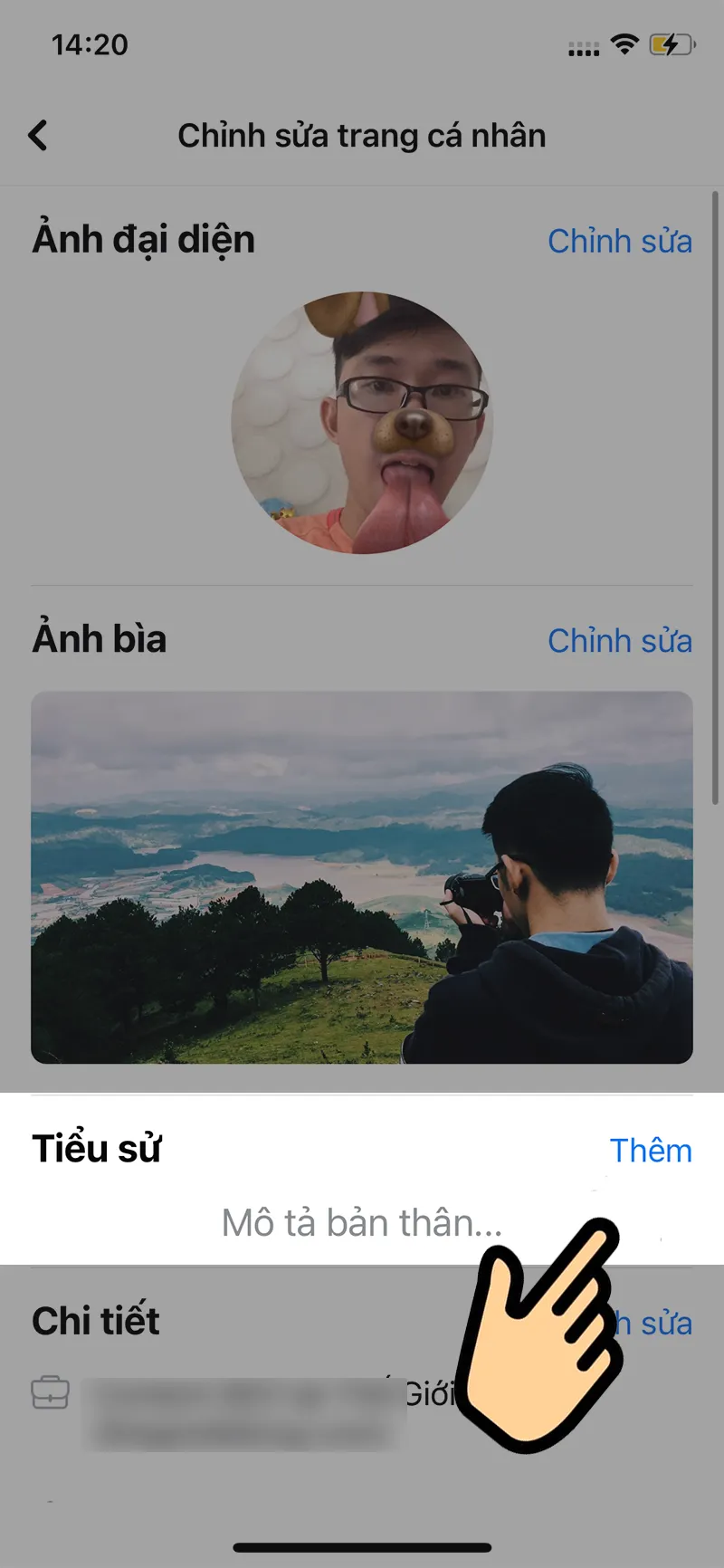Tap the Ảnh bìa heading
724x1568 pixels.
click(x=100, y=639)
